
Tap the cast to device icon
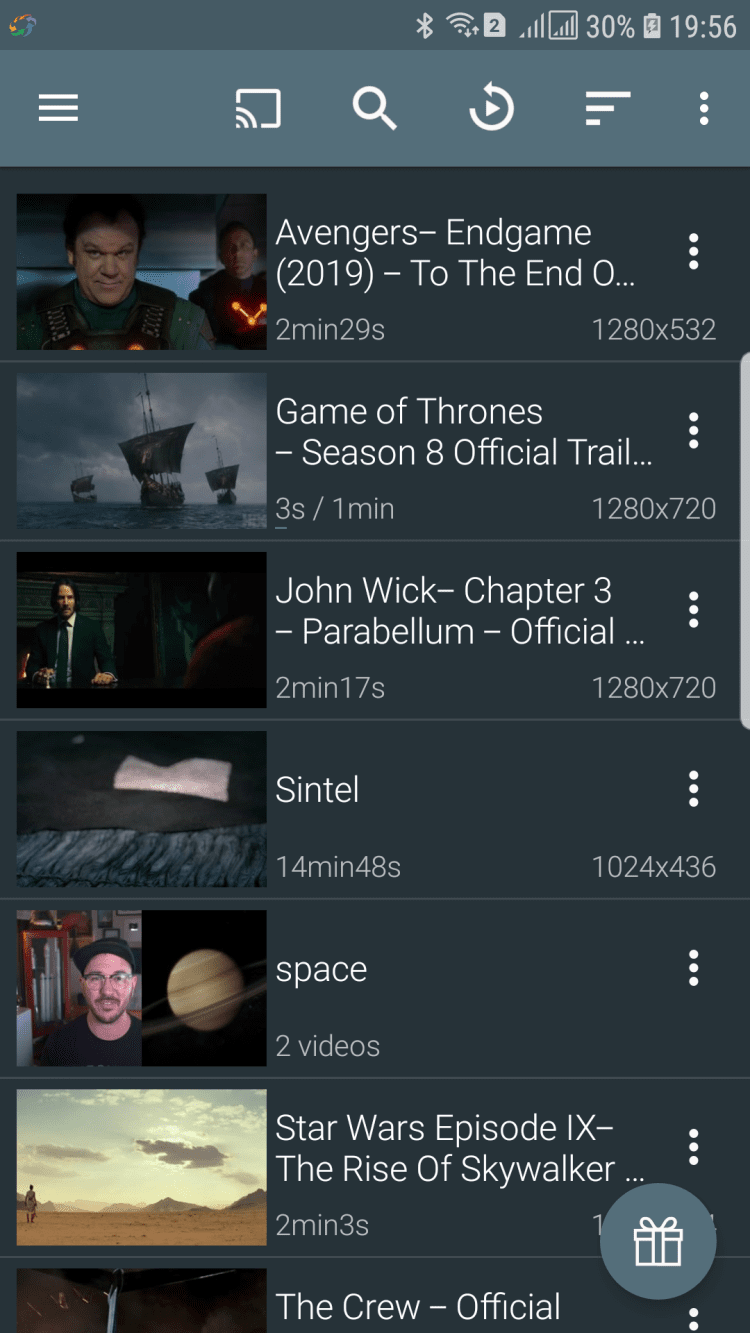point(257,108)
